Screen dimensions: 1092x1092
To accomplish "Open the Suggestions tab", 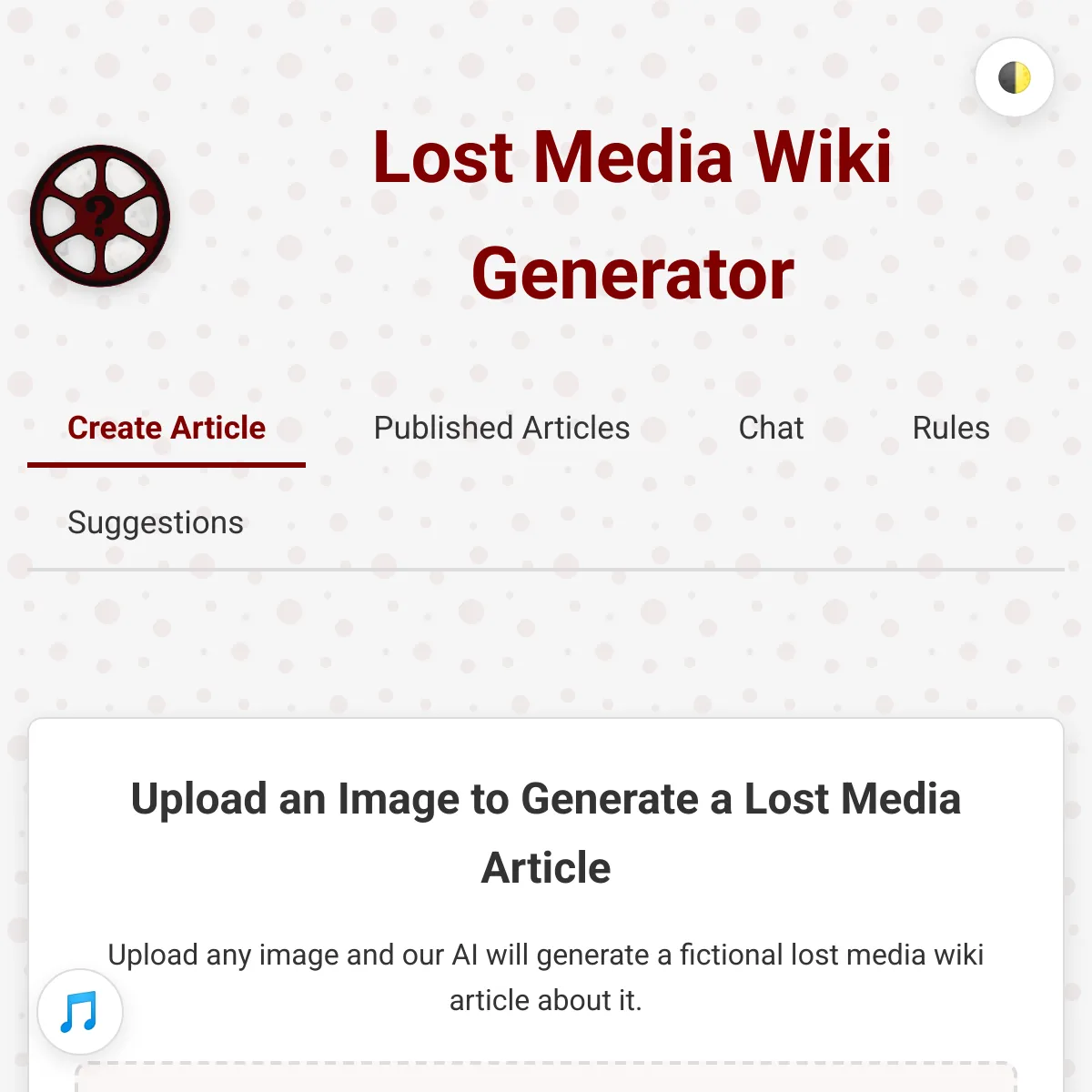I will [156, 522].
